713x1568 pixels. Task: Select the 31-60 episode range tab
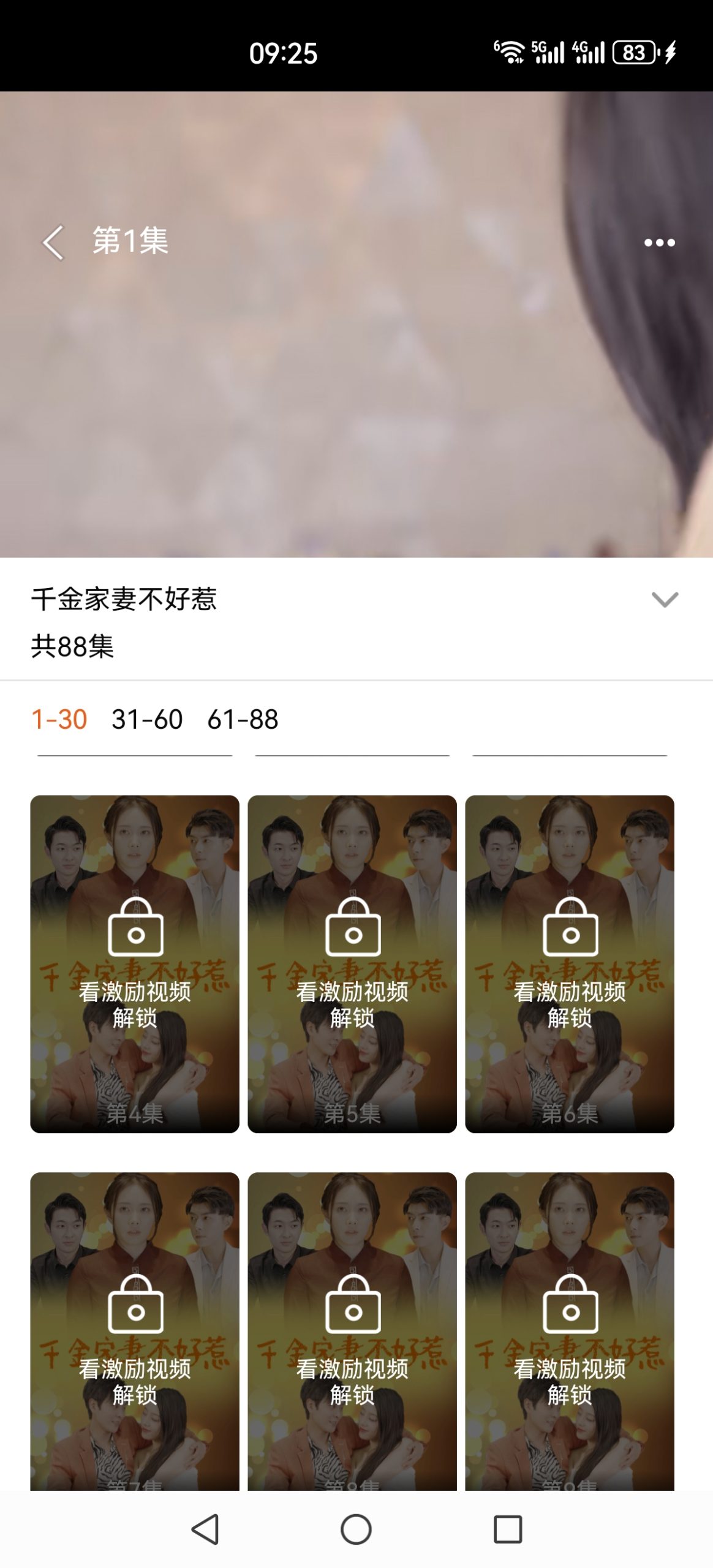click(146, 720)
